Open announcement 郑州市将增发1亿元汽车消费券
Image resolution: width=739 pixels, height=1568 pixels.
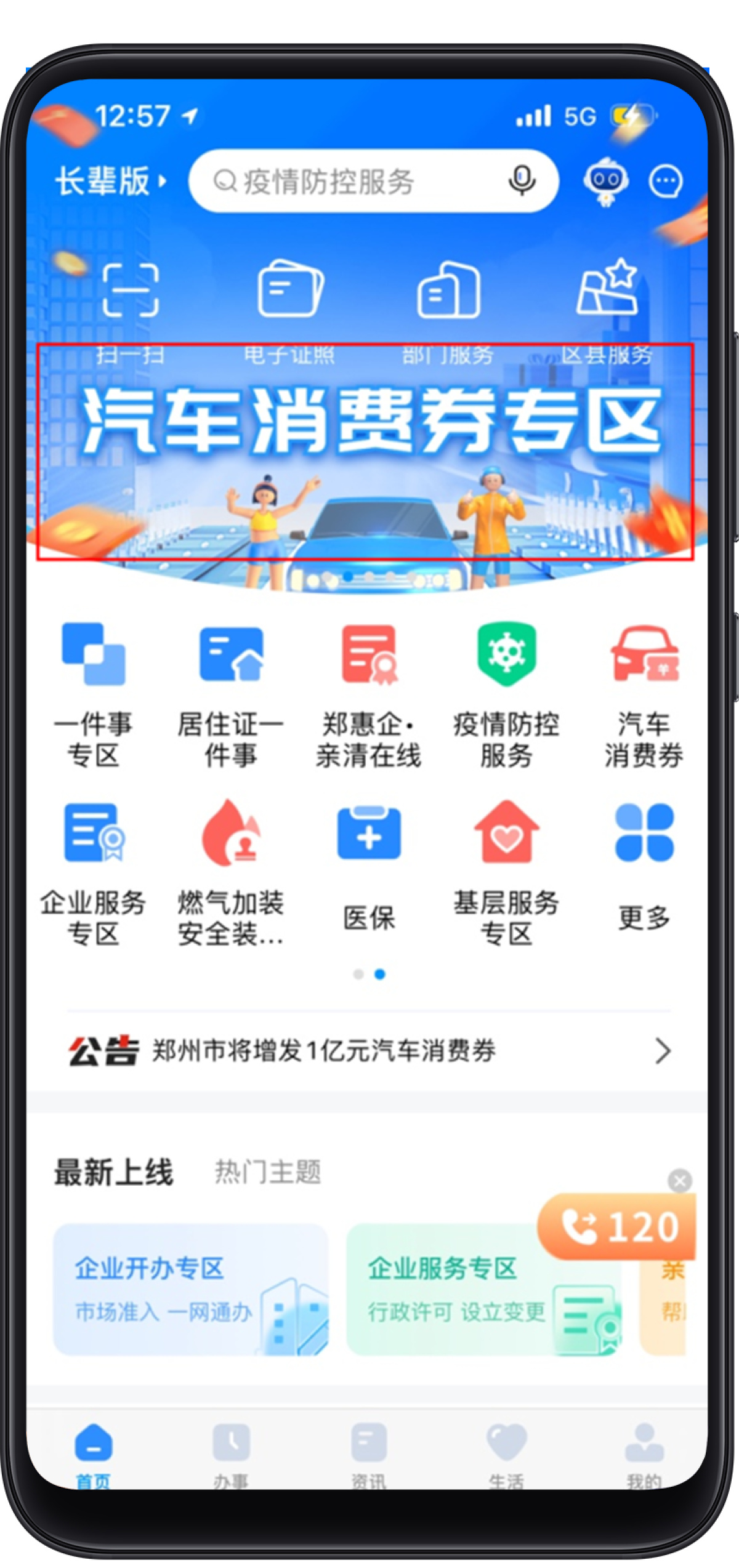(368, 1051)
